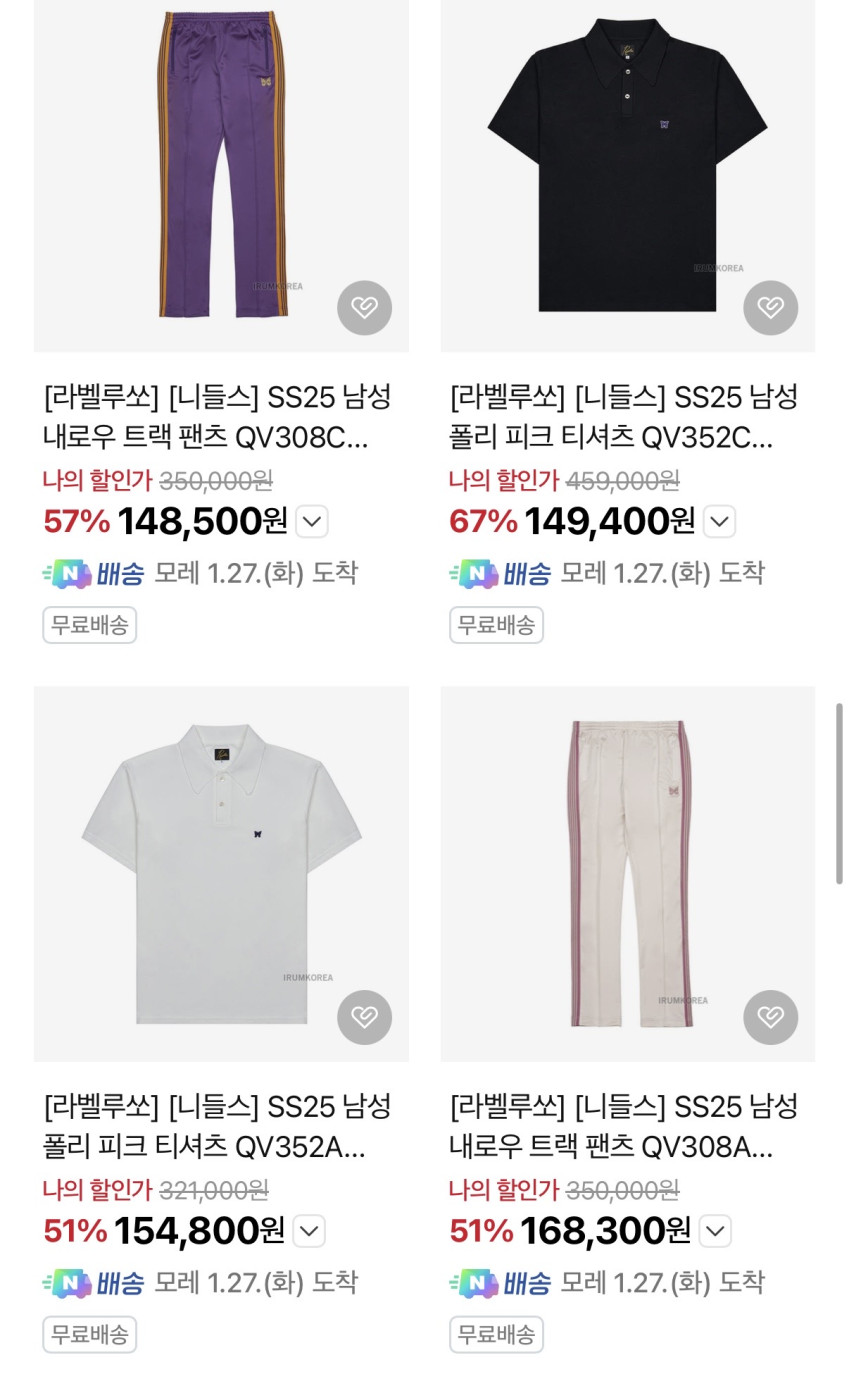
Task: Expand price details for 148,500원
Action: pos(312,521)
